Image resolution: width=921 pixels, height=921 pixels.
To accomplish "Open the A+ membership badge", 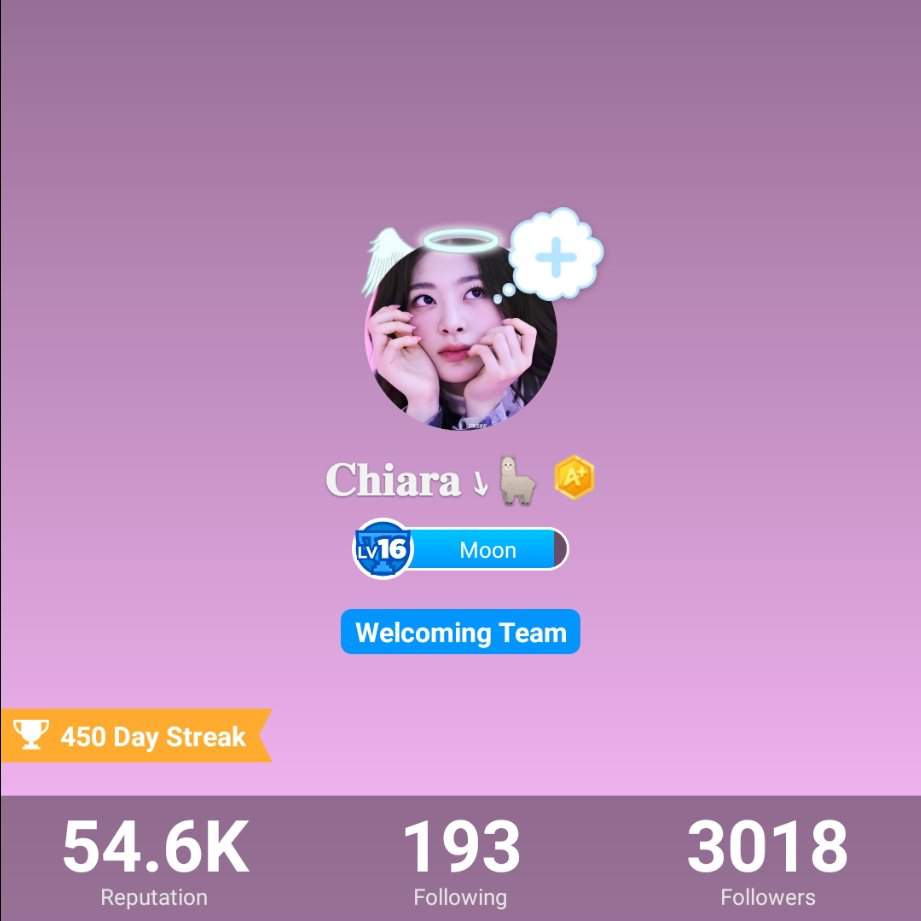I will click(x=574, y=478).
